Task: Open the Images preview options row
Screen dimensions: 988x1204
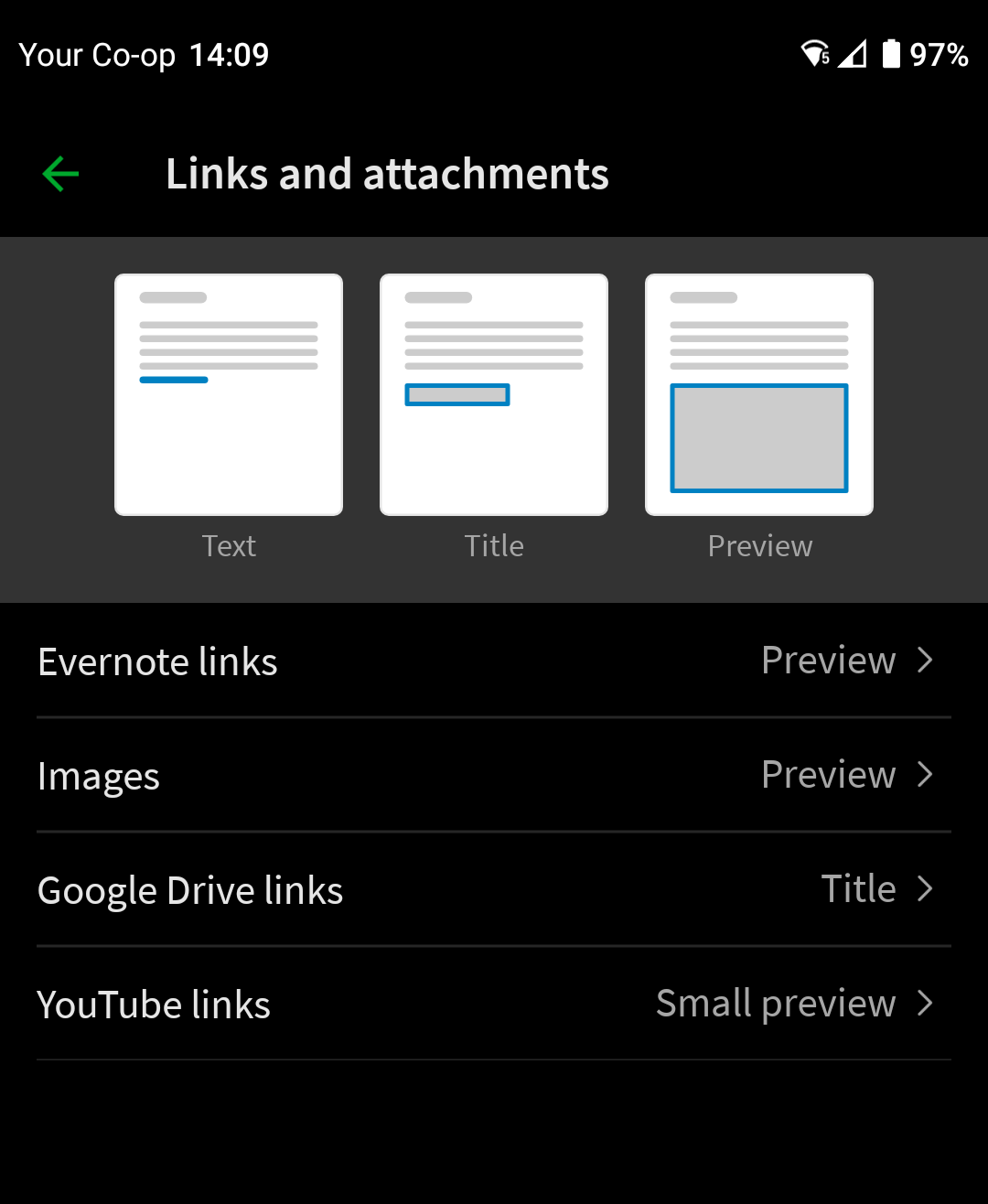Action: click(x=494, y=775)
